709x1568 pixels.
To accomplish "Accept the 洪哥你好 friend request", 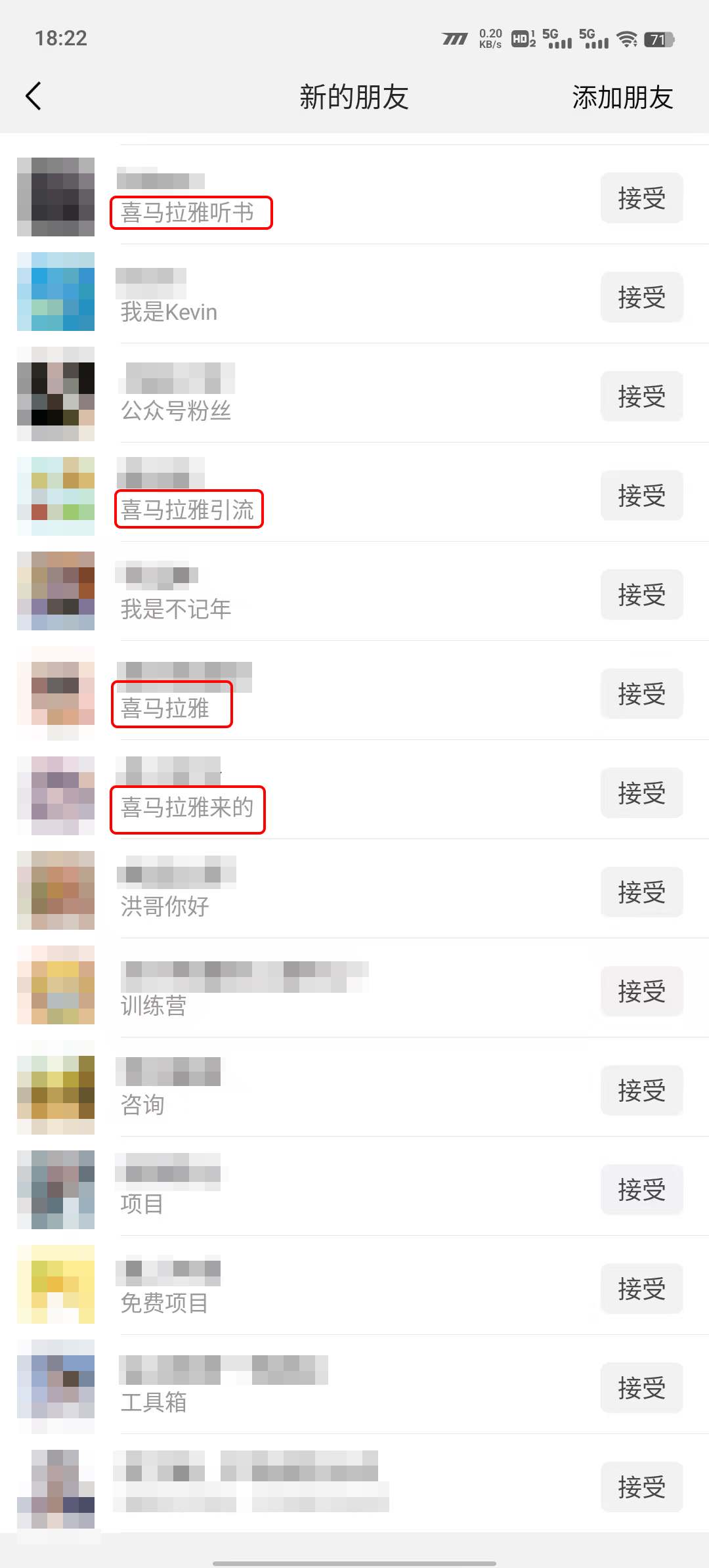I will point(641,892).
